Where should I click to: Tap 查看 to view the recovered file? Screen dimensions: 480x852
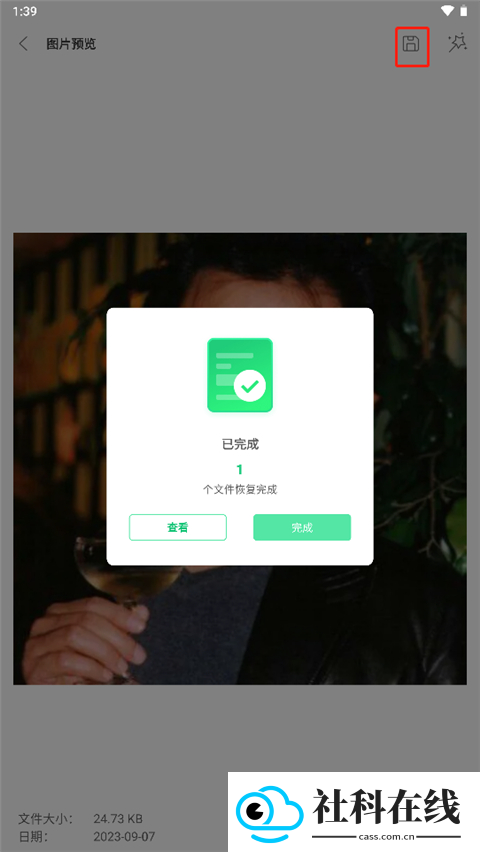point(178,527)
